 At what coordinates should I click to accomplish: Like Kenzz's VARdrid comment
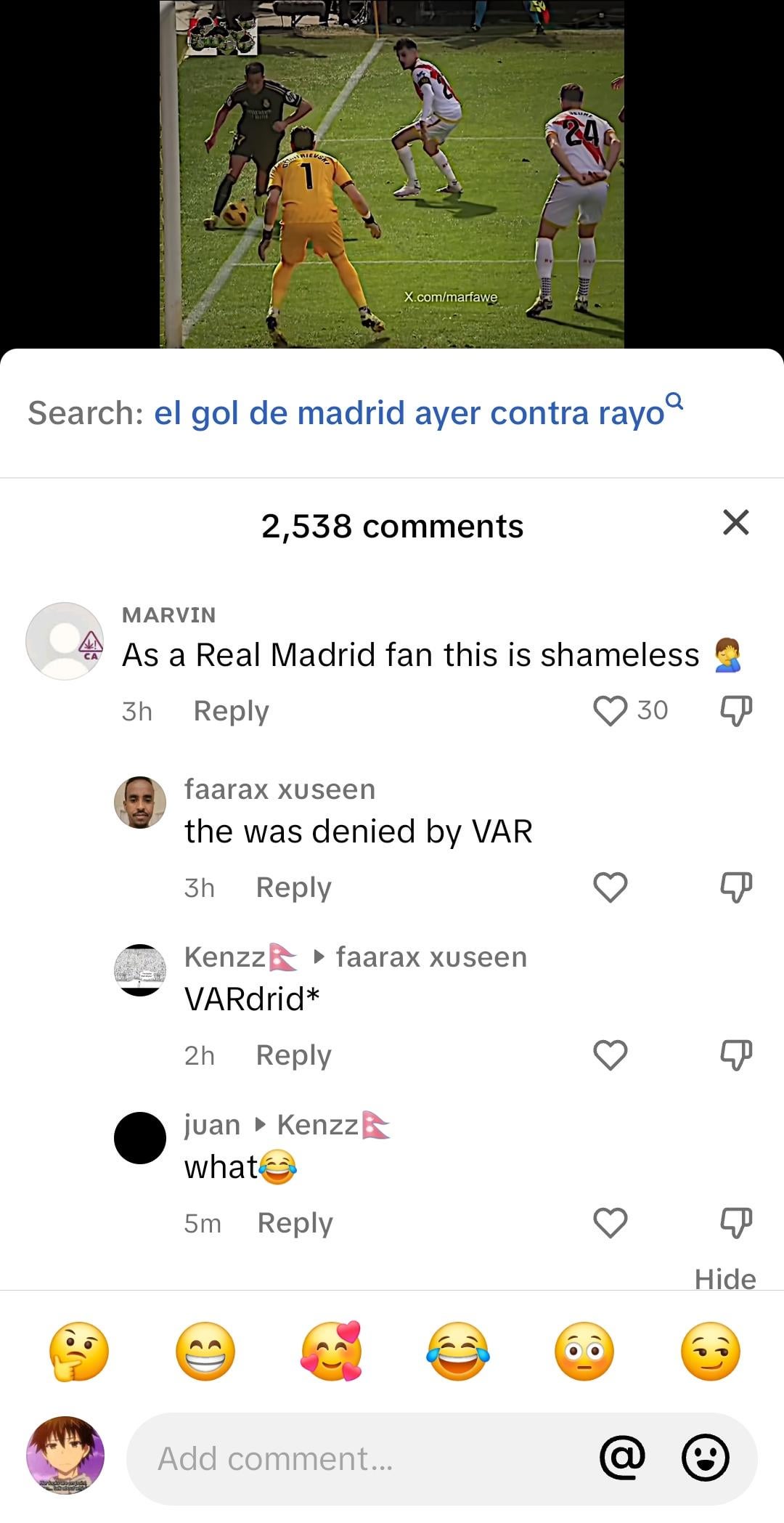[610, 1055]
